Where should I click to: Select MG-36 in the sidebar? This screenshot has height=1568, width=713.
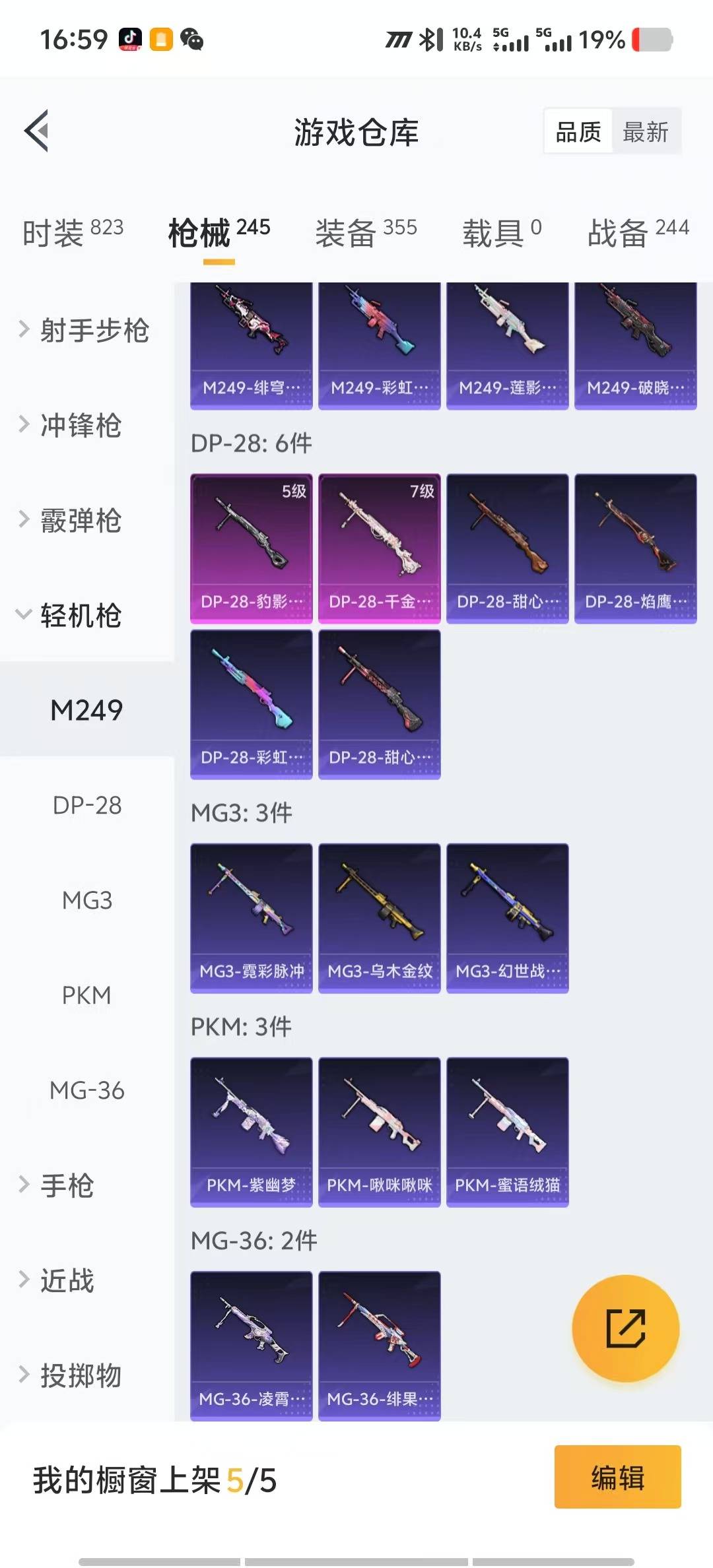[x=87, y=1090]
